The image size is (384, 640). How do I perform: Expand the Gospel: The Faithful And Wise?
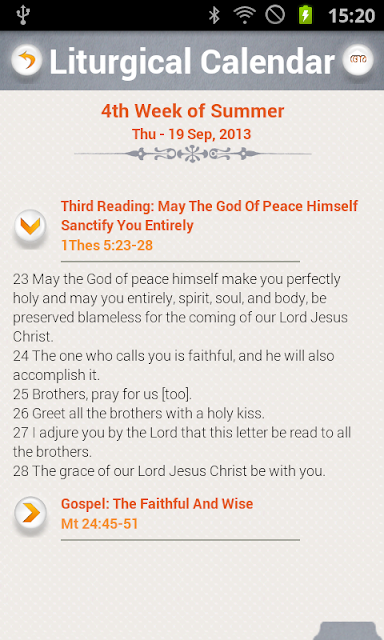coord(30,513)
